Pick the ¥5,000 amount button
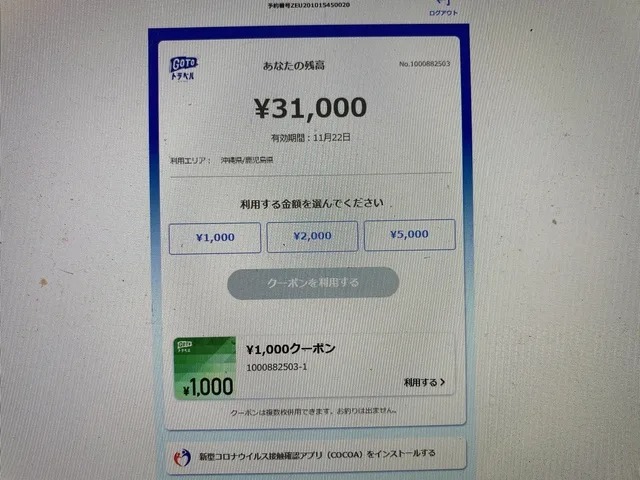 (409, 235)
